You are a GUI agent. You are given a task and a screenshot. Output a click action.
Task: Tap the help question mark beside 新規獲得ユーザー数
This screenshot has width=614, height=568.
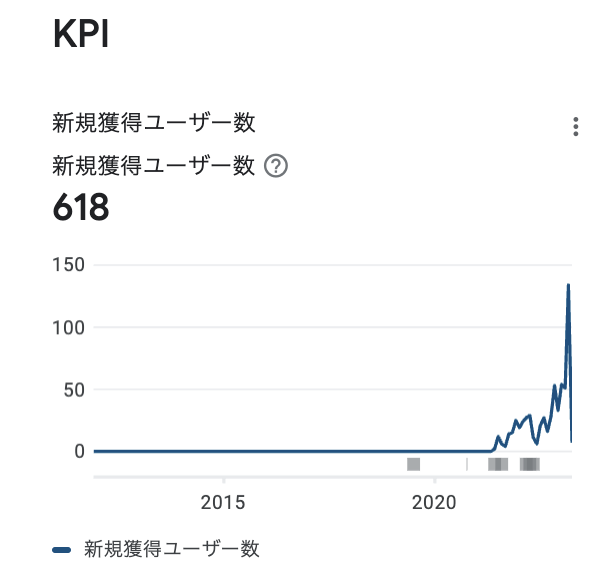coord(276,166)
